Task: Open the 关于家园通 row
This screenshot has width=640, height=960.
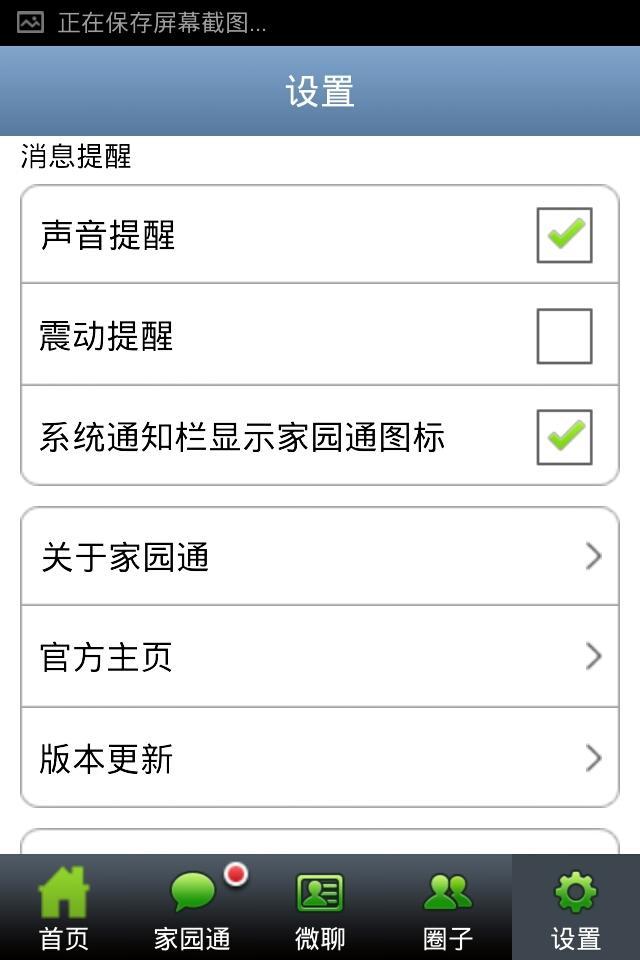Action: point(320,556)
